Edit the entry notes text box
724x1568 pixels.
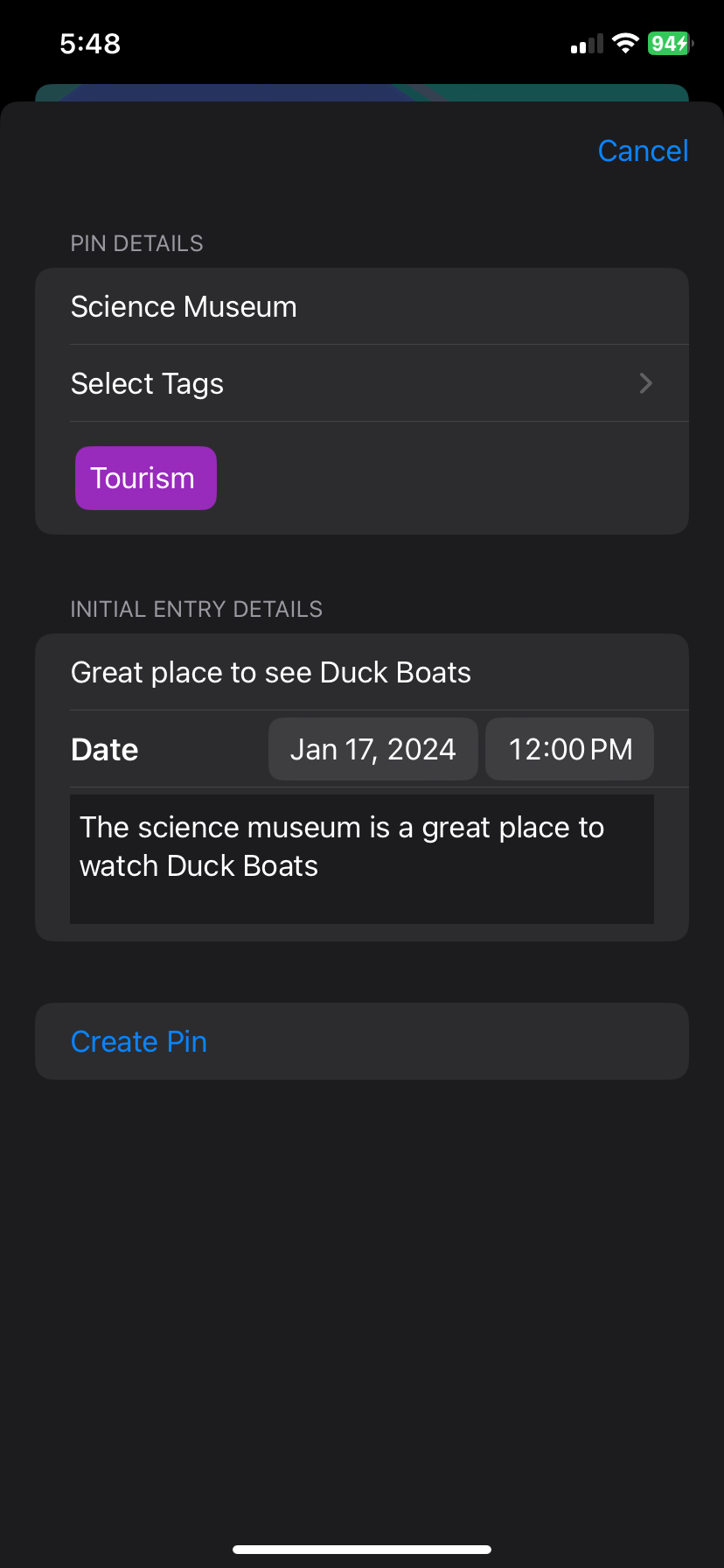[362, 859]
